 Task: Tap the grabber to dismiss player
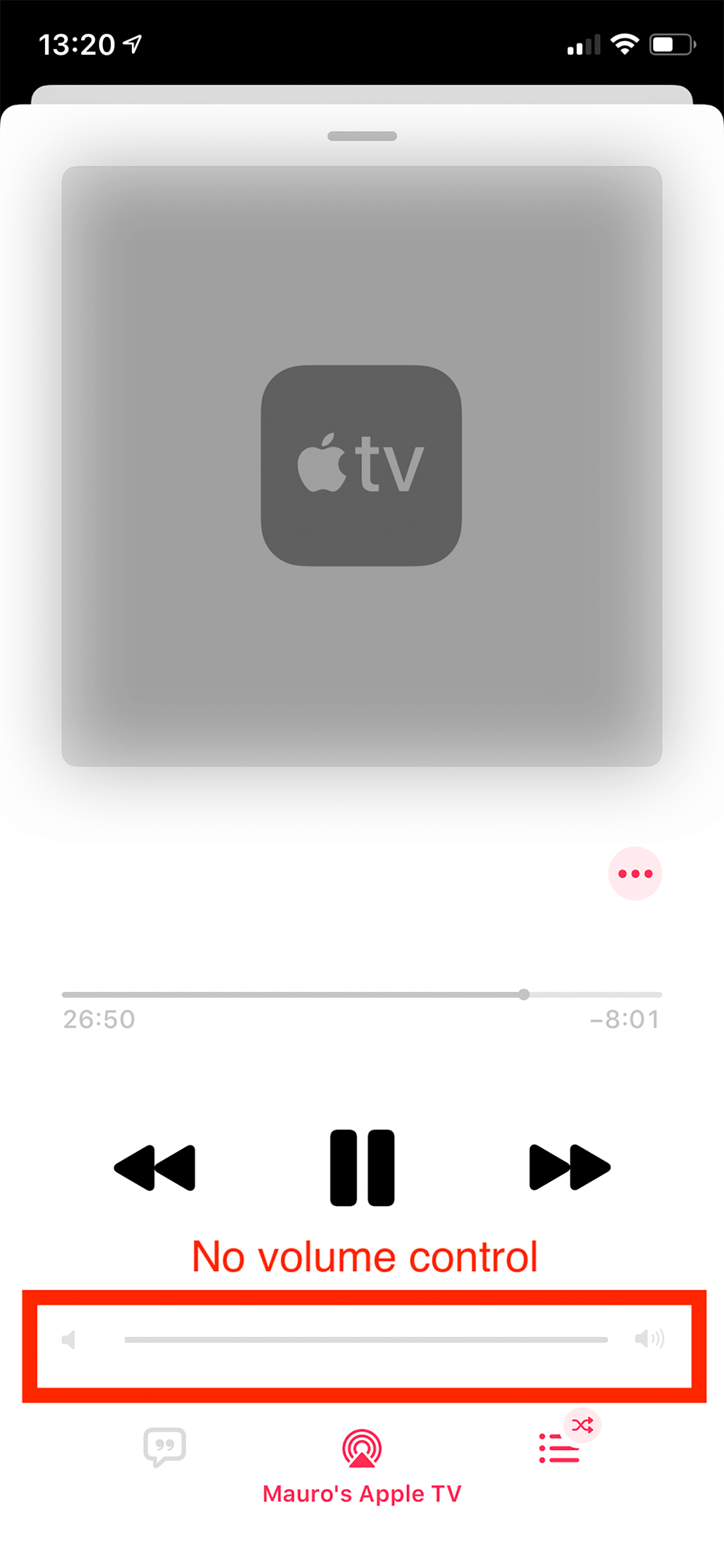(362, 136)
